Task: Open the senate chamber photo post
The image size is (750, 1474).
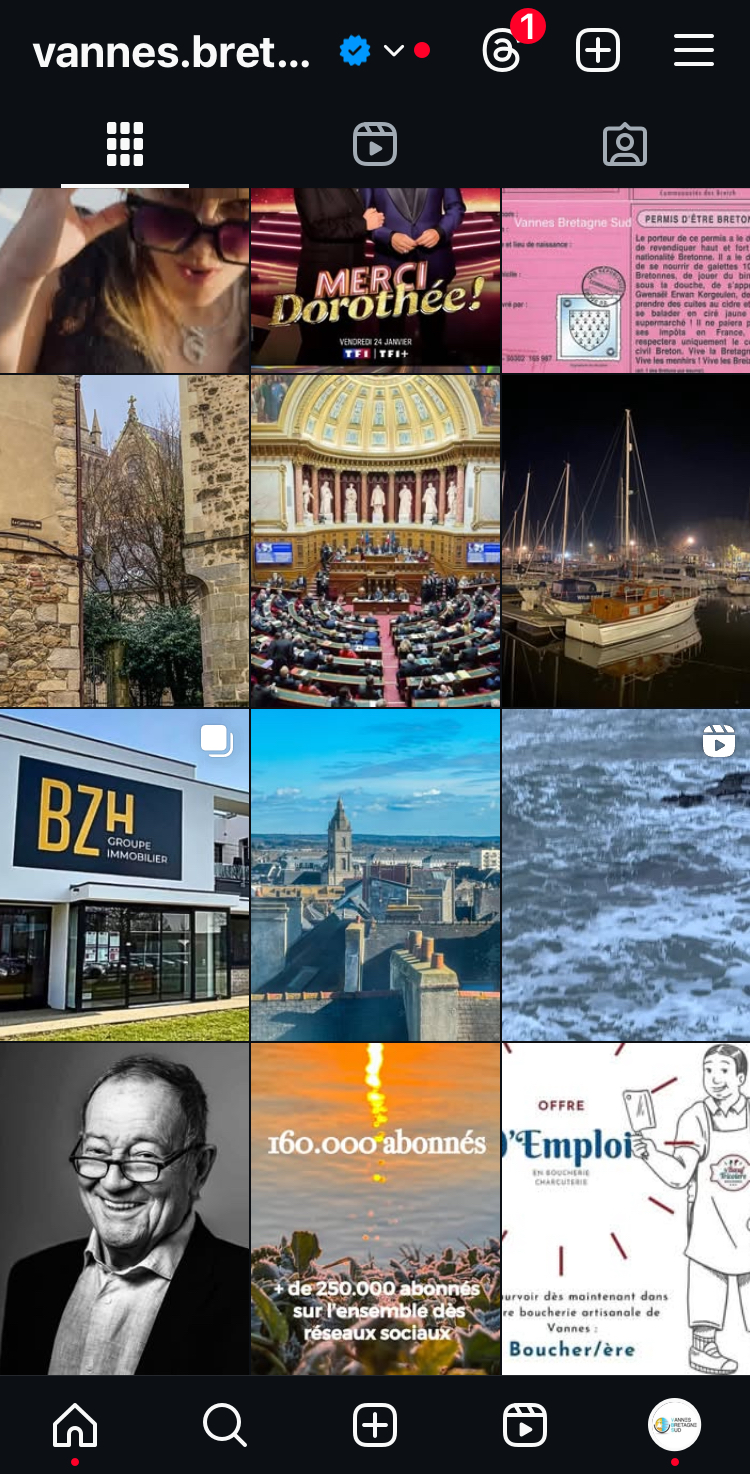Action: [x=375, y=541]
